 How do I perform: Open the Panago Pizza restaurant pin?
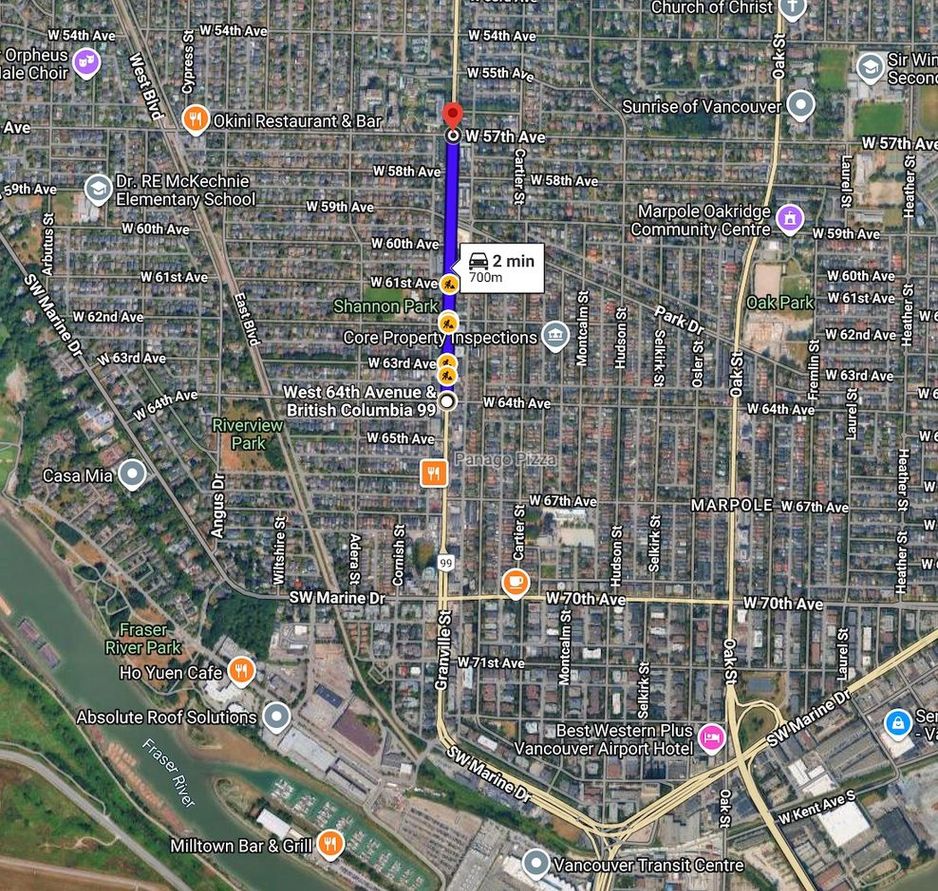[433, 472]
